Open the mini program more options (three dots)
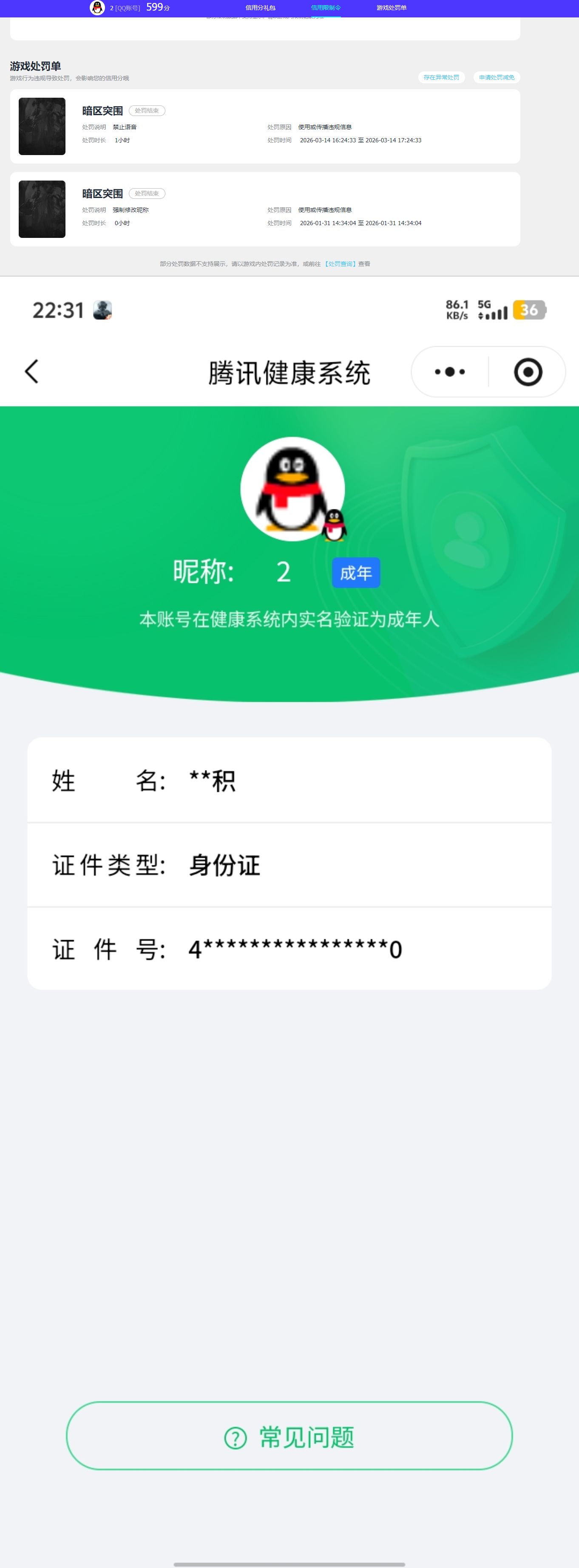Image resolution: width=579 pixels, height=1568 pixels. coord(449,371)
